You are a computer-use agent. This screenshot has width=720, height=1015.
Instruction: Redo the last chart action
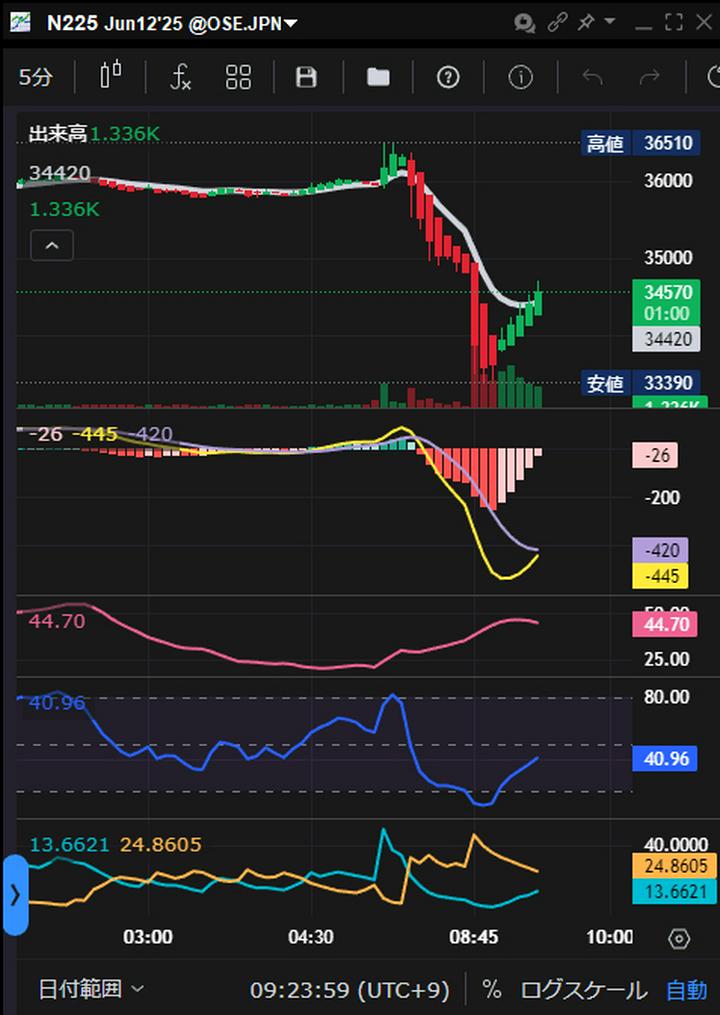[x=650, y=77]
